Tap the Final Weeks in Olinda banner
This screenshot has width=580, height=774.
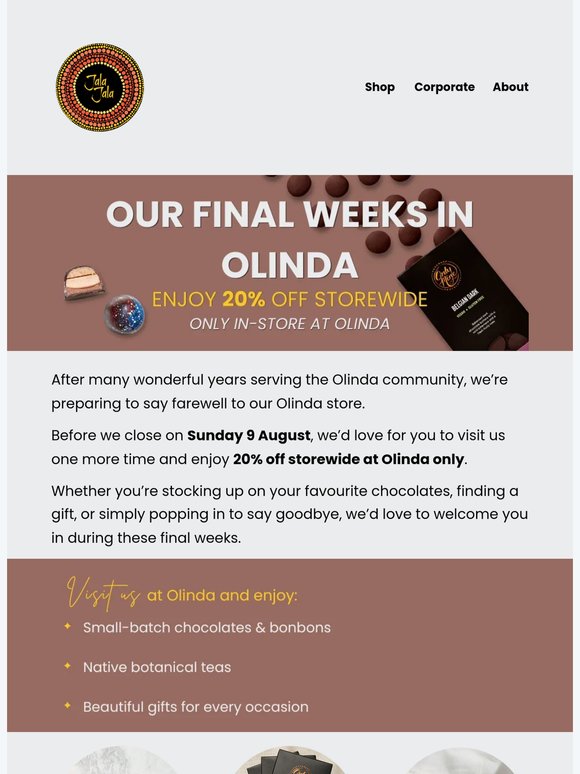pyautogui.click(x=290, y=263)
